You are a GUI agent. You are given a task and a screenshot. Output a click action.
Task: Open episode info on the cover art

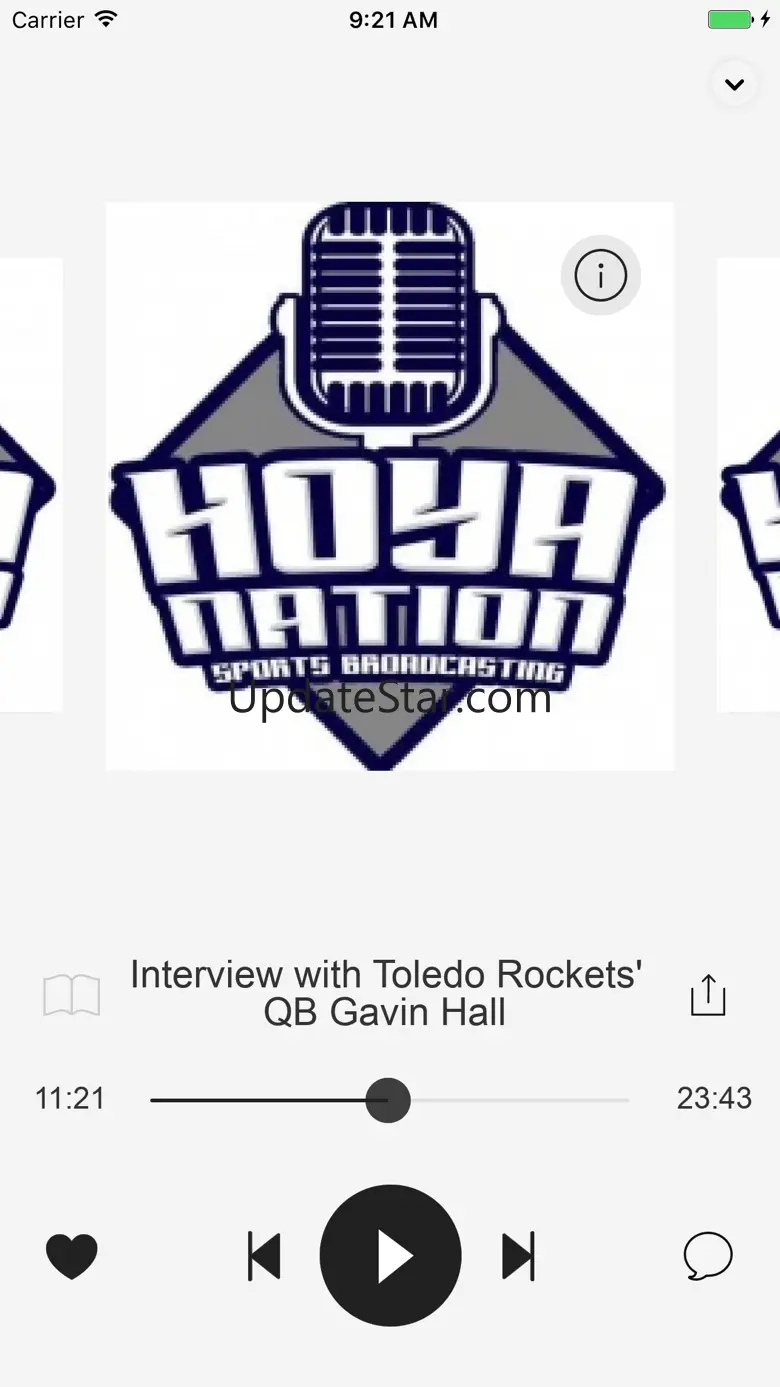click(600, 275)
